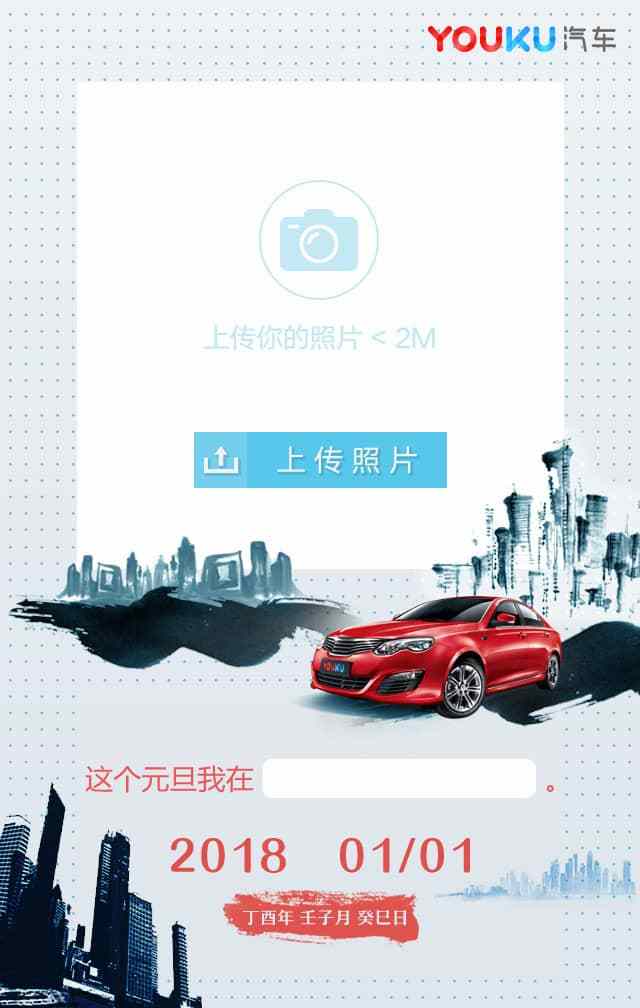Tap the camera icon to add photo
Image resolution: width=640 pixels, height=1008 pixels.
tap(319, 240)
